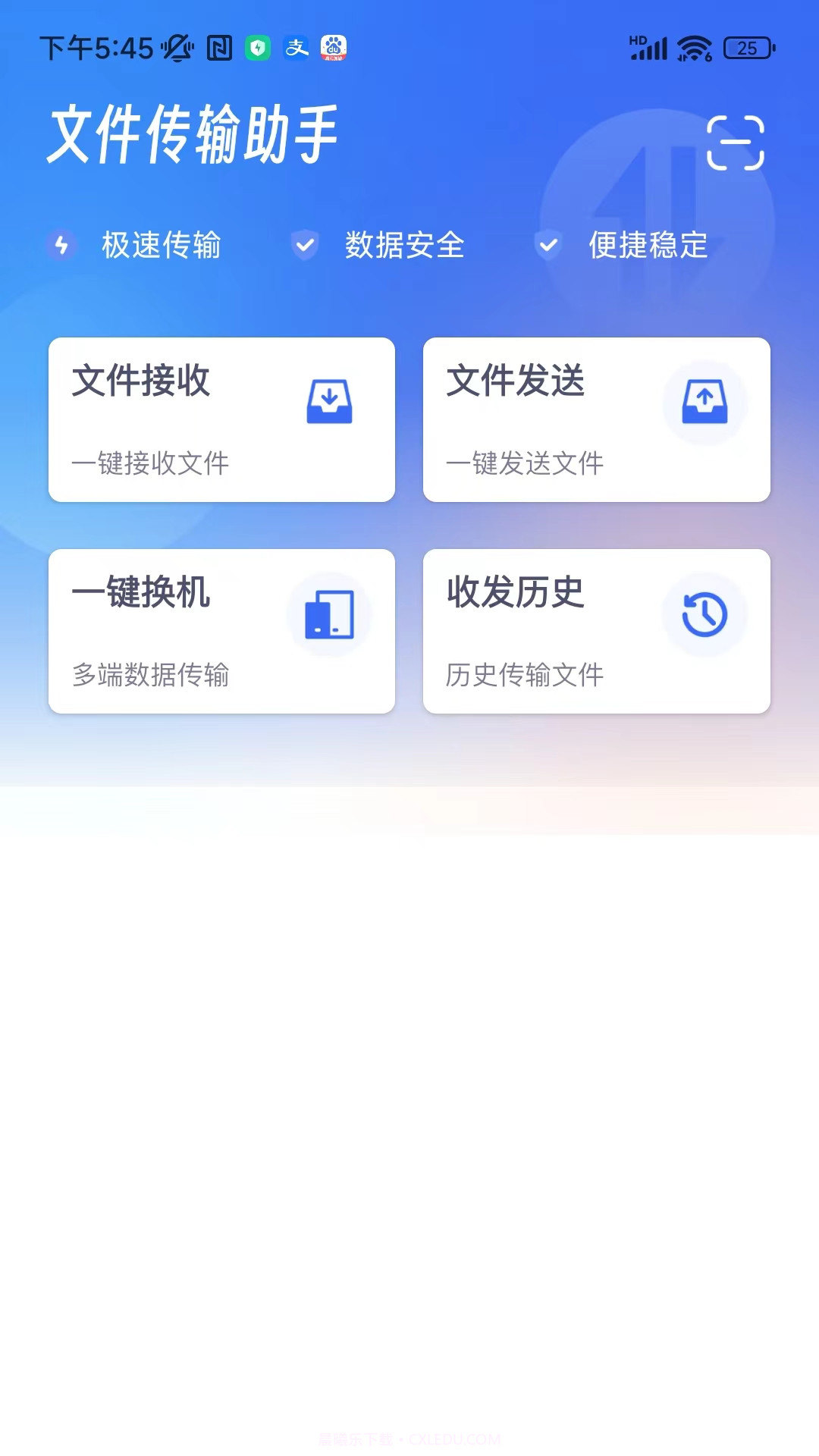
Task: Tap the 极速传输 feature label
Action: tap(161, 245)
